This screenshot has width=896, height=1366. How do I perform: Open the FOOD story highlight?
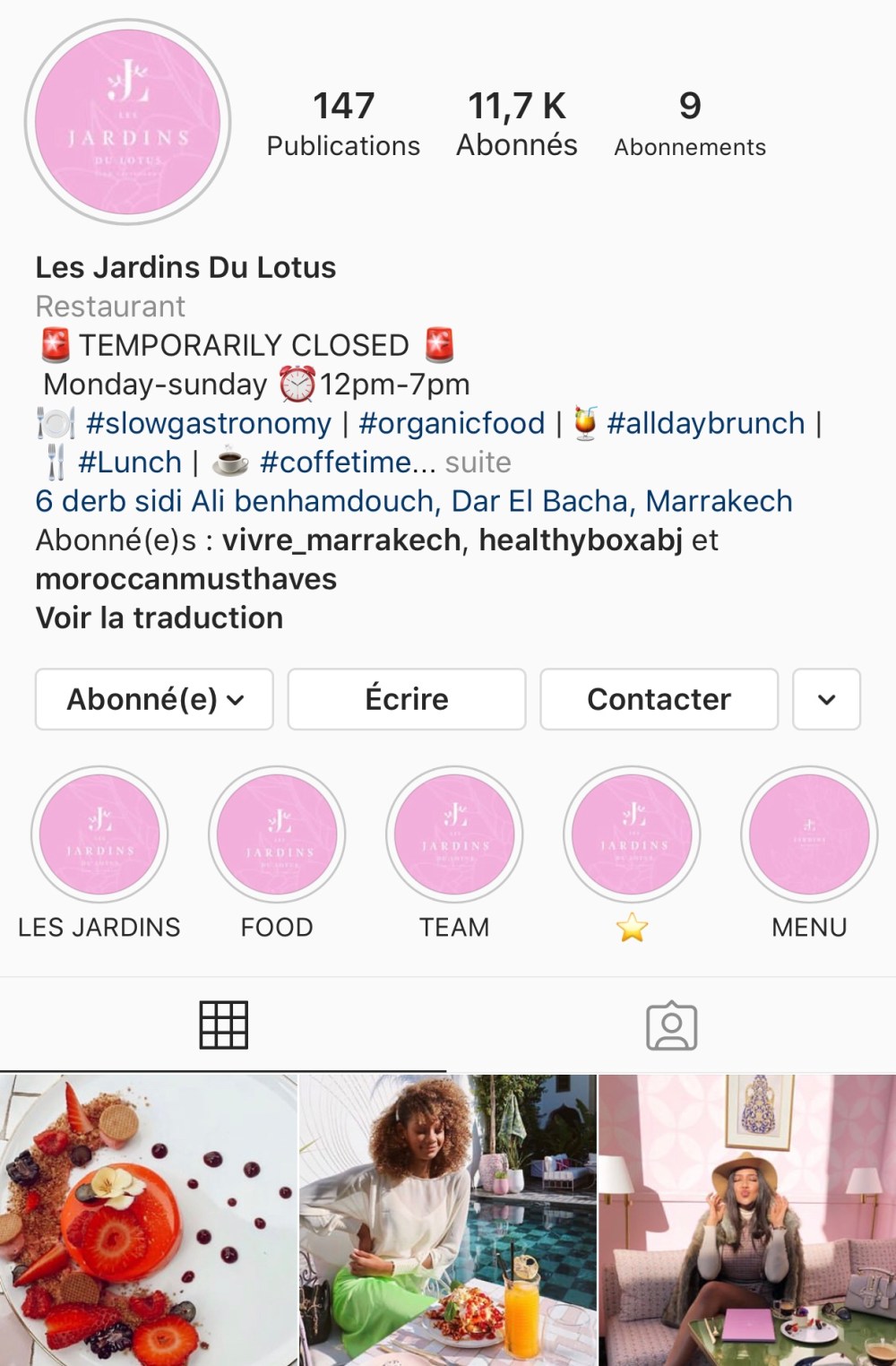[277, 834]
